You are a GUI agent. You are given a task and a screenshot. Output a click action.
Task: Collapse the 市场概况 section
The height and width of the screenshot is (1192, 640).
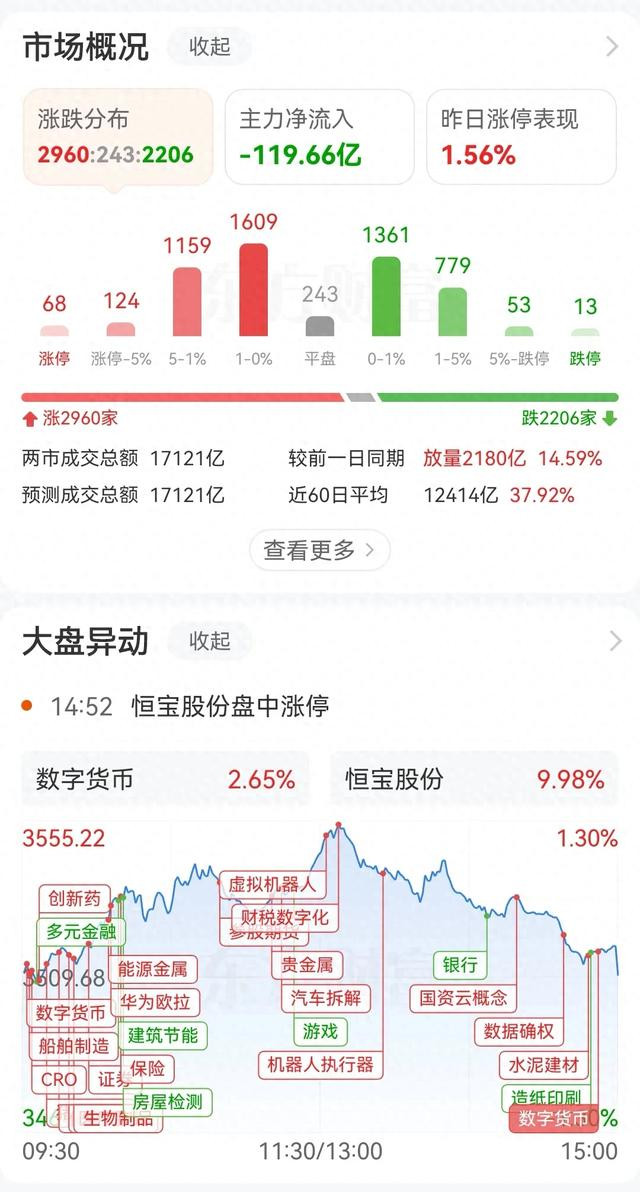click(x=209, y=47)
